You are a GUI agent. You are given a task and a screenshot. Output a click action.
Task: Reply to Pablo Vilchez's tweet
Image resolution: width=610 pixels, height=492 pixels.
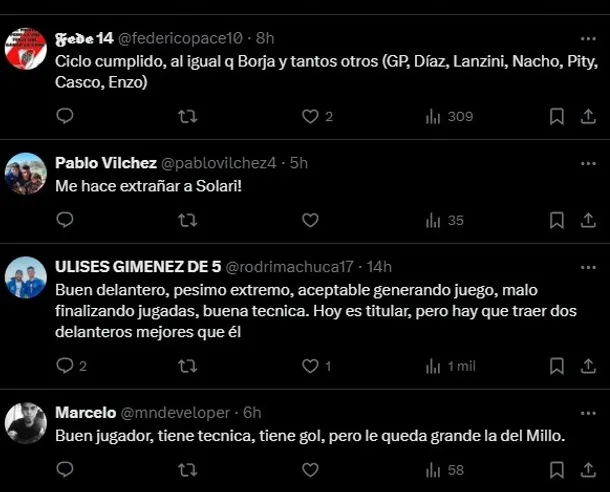pyautogui.click(x=65, y=220)
